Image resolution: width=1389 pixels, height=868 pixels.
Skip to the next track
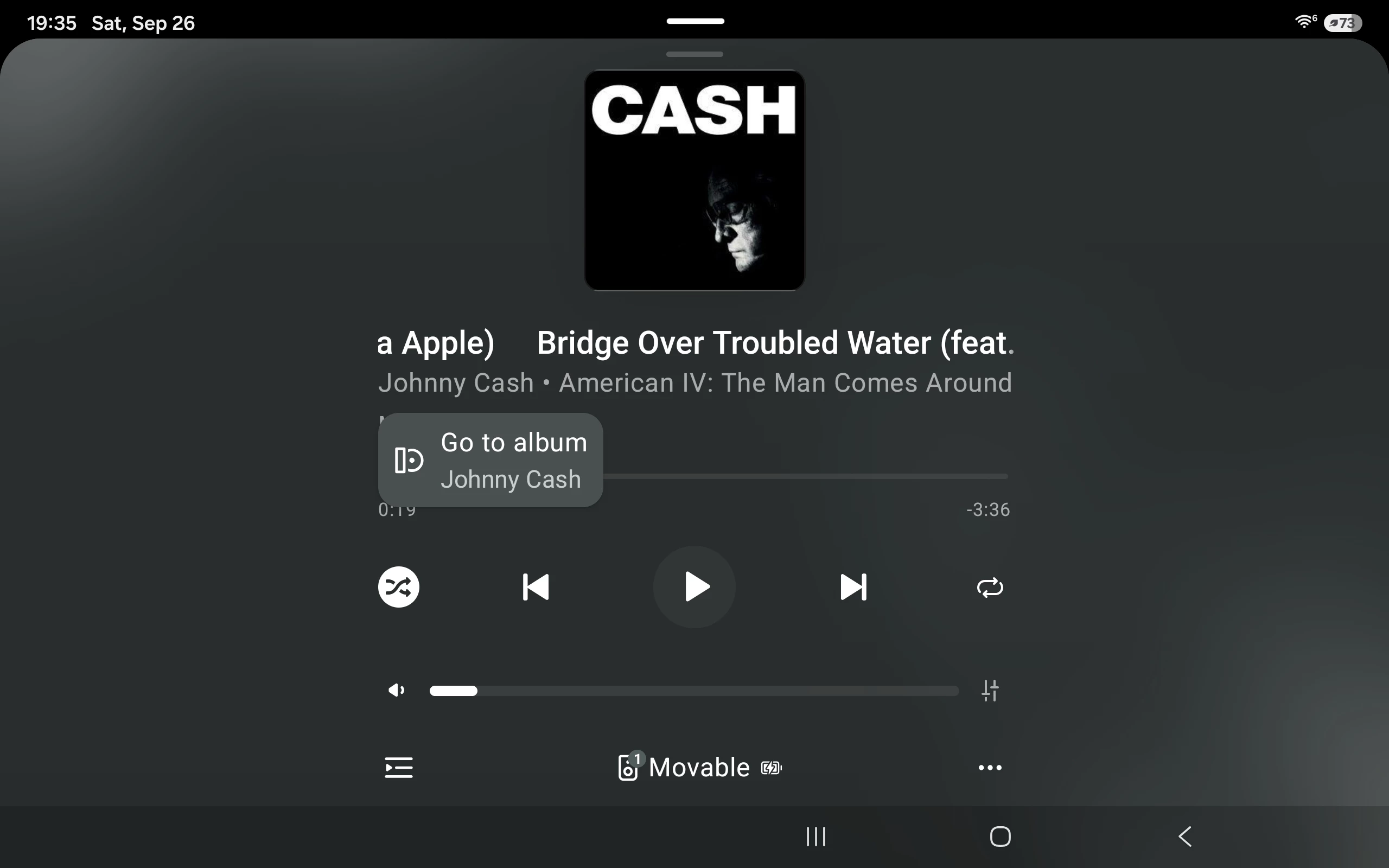point(853,586)
